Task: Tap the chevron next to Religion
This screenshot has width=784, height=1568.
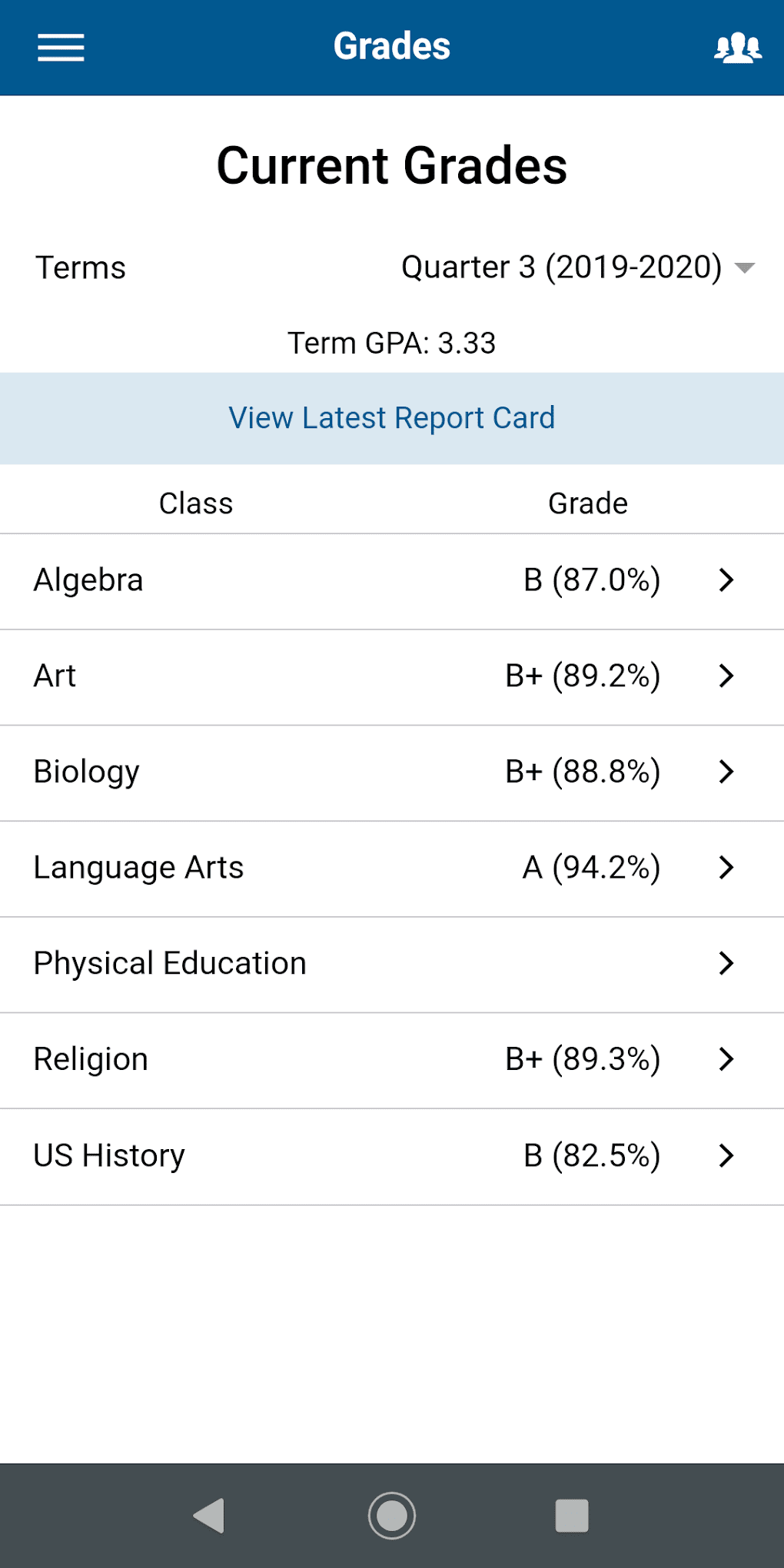Action: [726, 1060]
